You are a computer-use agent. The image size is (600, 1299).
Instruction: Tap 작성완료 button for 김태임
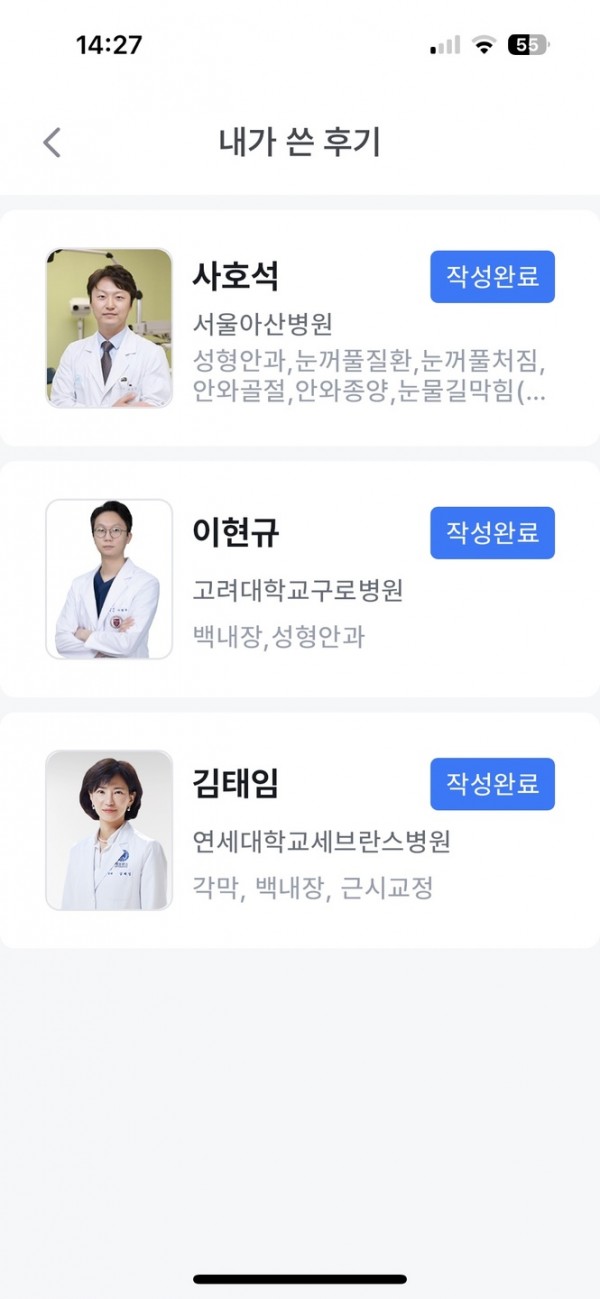pos(492,784)
